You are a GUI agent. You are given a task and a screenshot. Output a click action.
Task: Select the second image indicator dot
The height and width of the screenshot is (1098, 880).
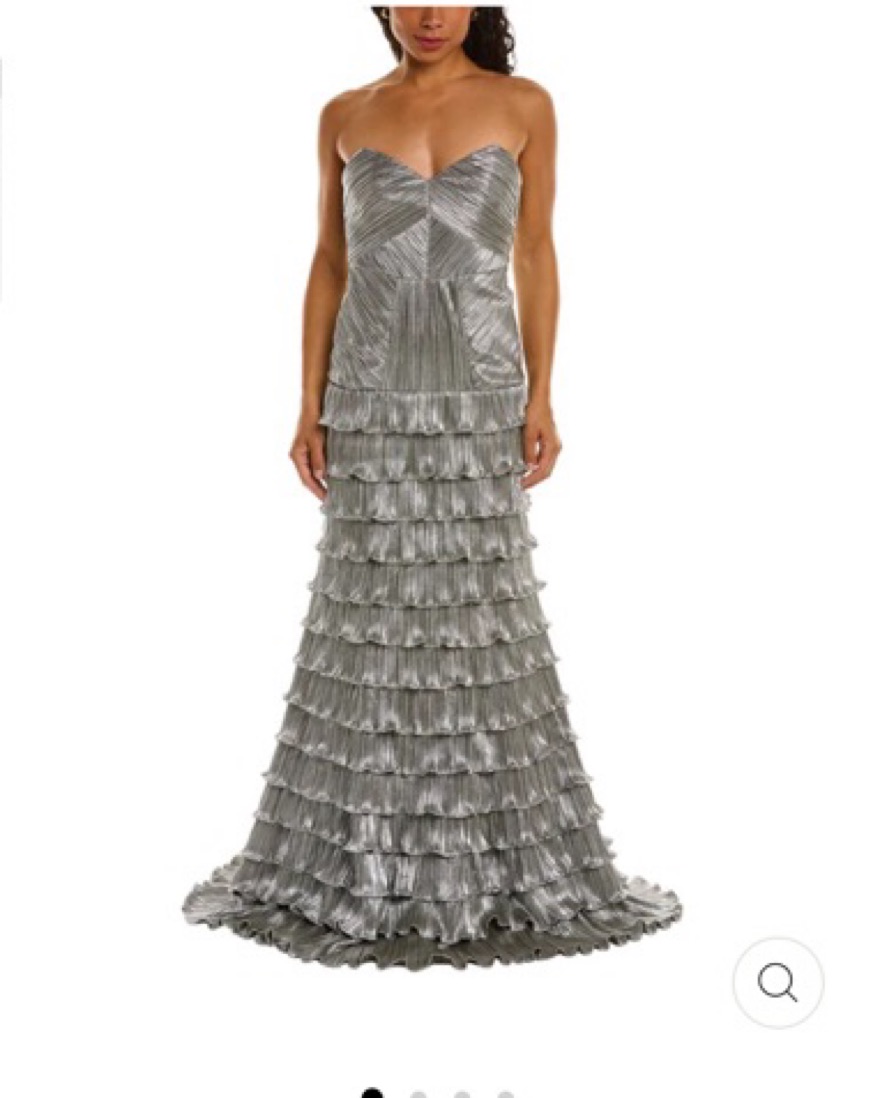(x=419, y=1095)
